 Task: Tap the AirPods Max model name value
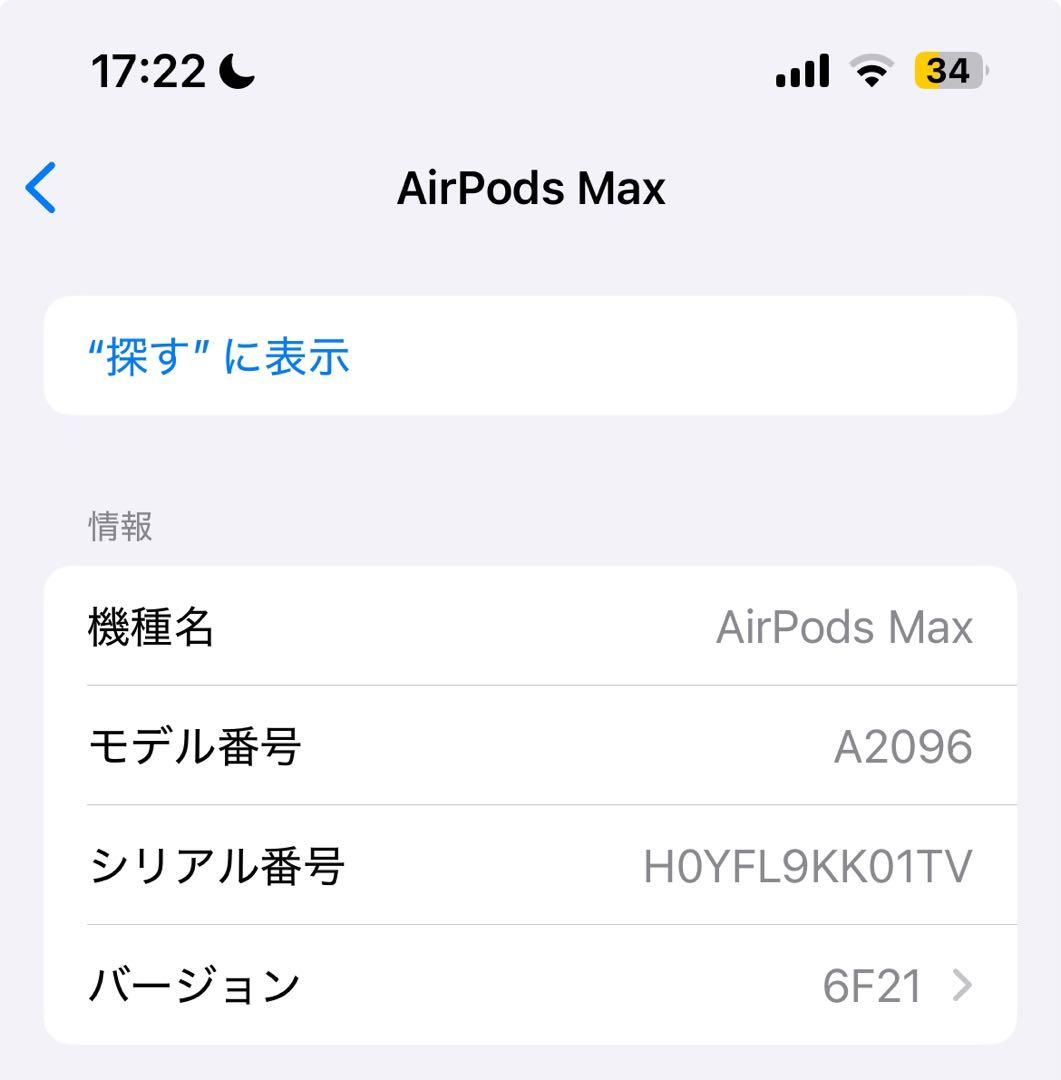click(845, 626)
